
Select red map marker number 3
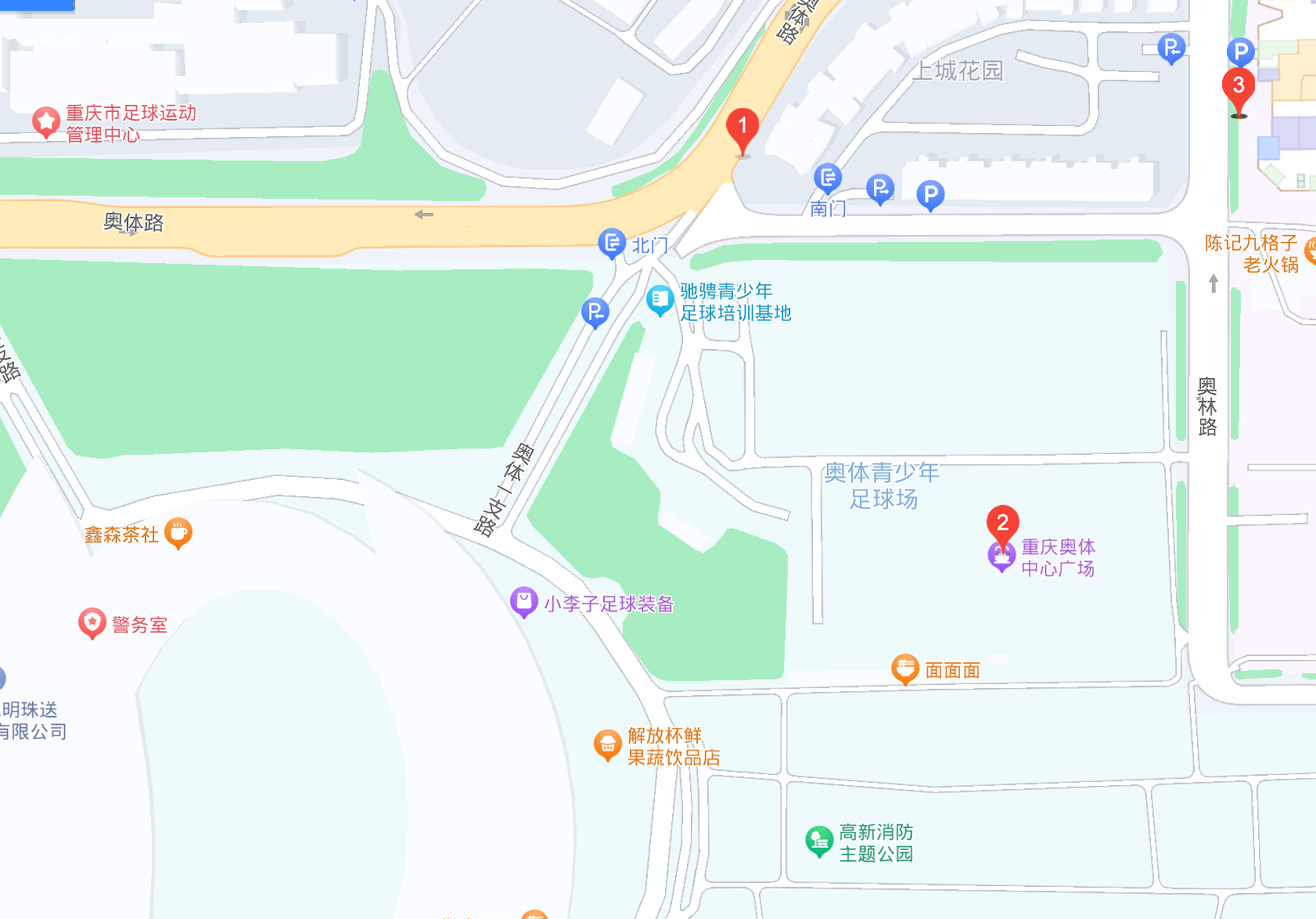click(1238, 88)
